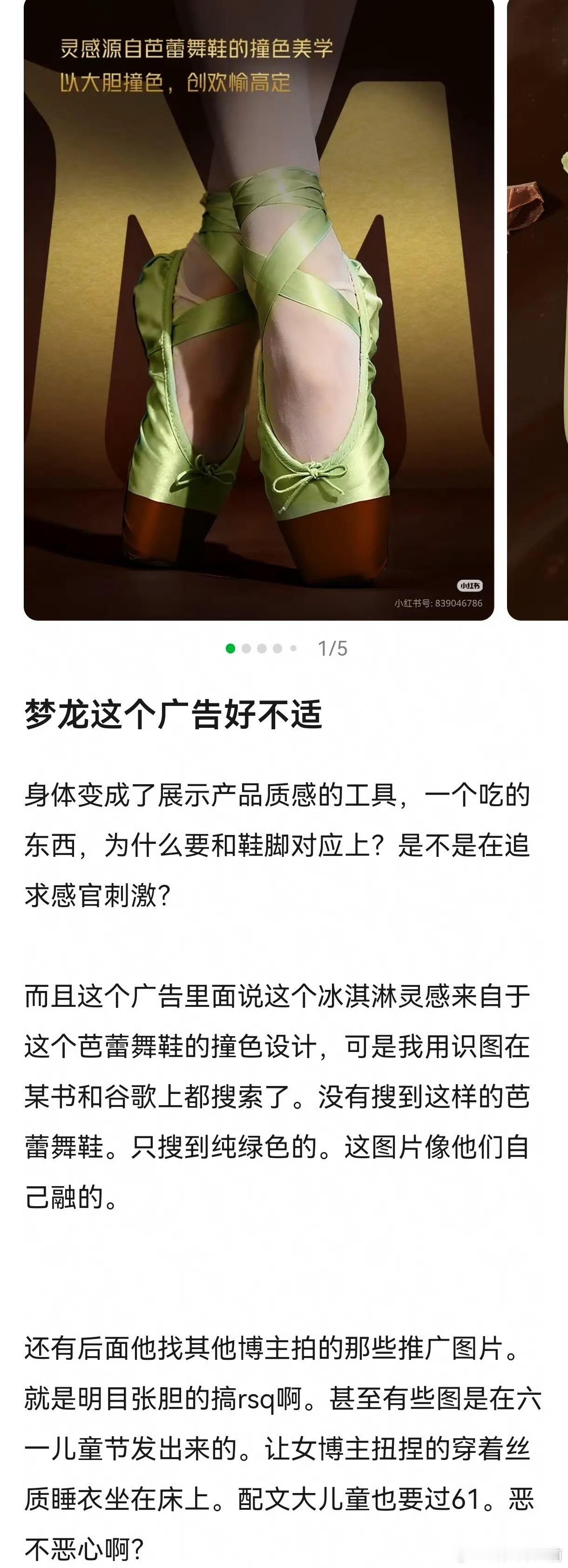Activate the last slide's dot indicator
This screenshot has width=568, height=1568.
point(293,648)
